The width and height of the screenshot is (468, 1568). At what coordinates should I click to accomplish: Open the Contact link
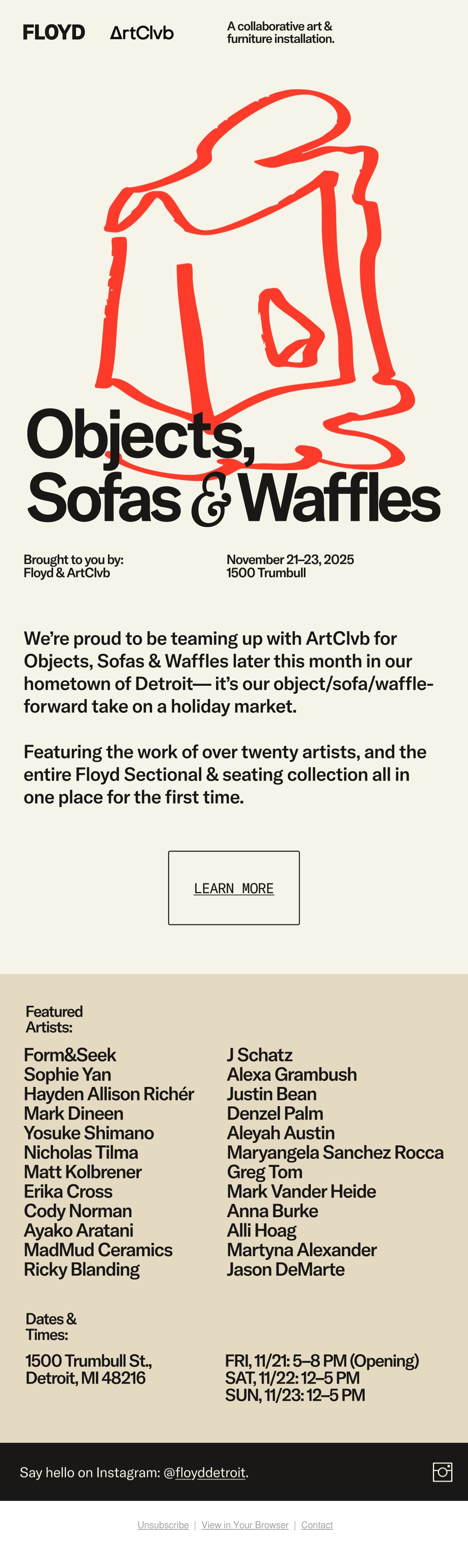pyautogui.click(x=317, y=1524)
